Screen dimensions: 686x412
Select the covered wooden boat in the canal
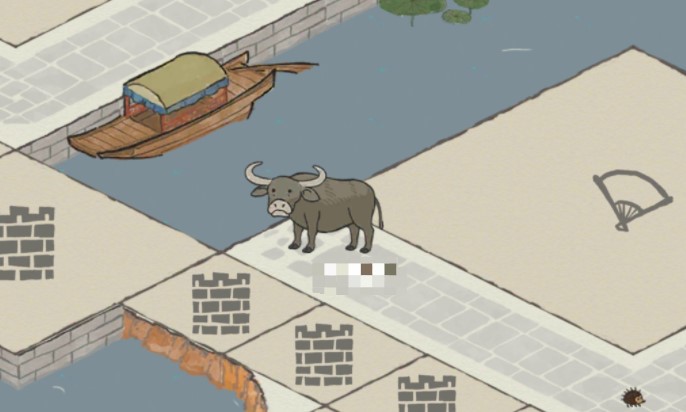tap(180, 107)
